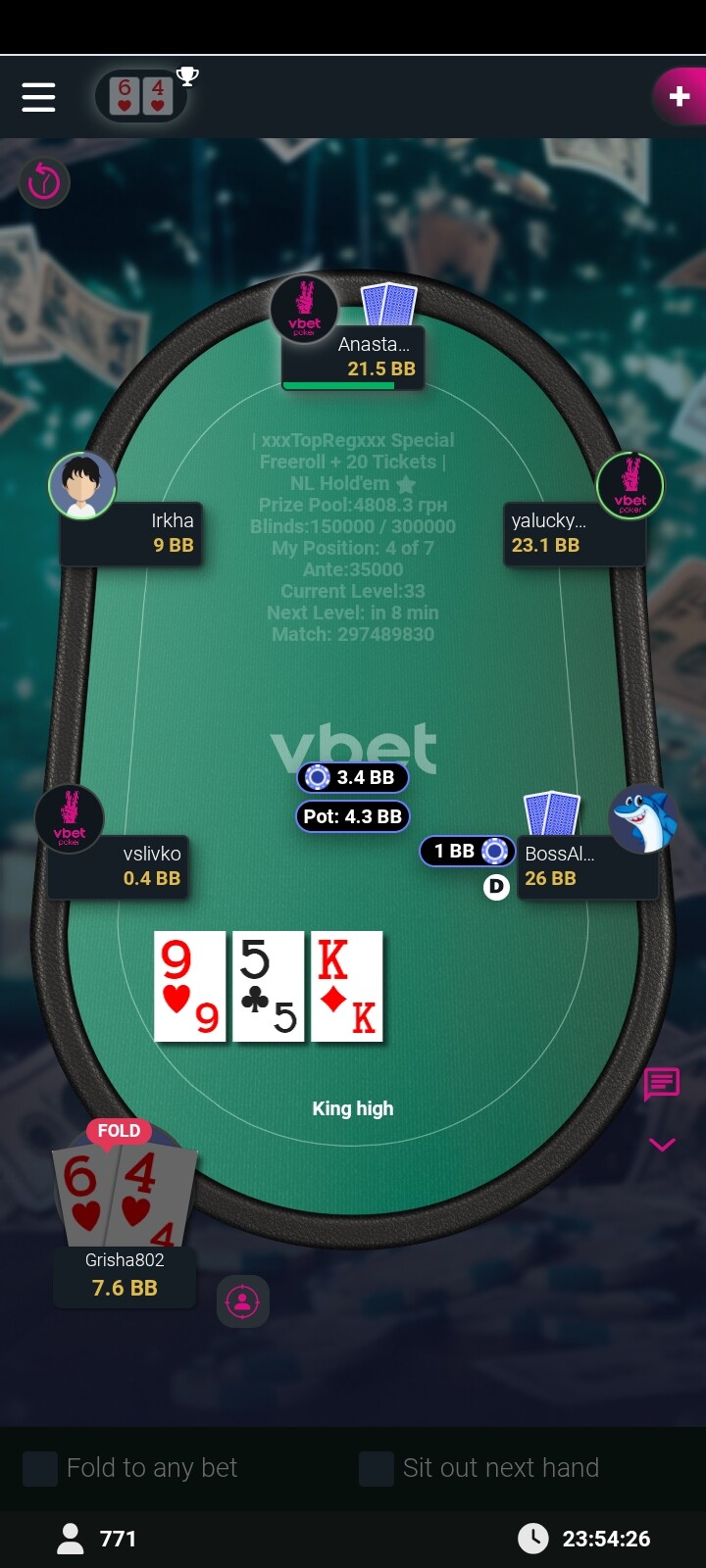706x1568 pixels.
Task: View Irkha's player avatar
Action: [x=82, y=485]
